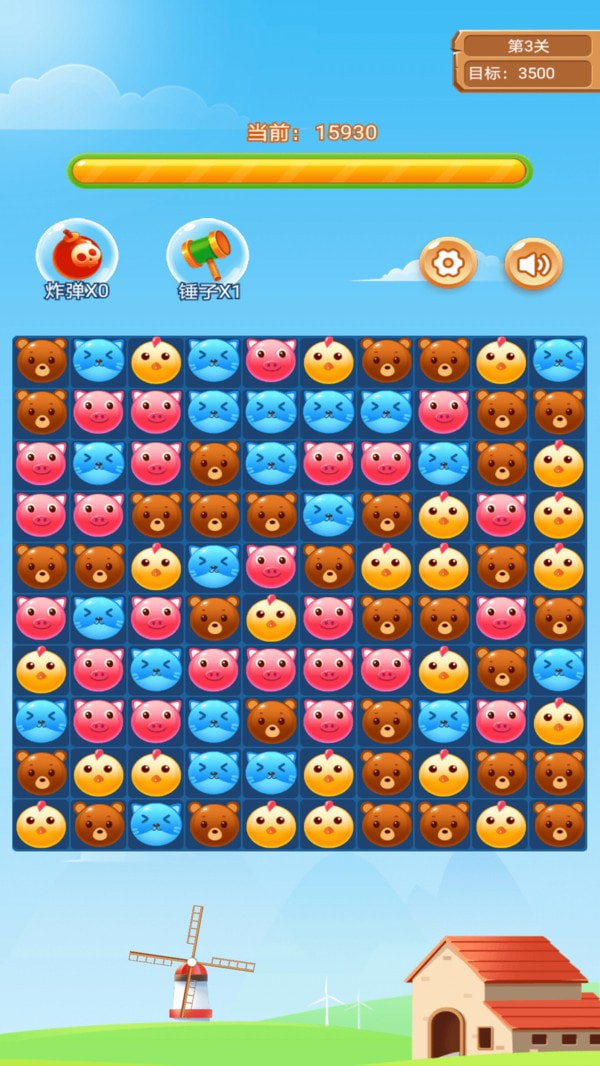Use the bomb power-up

77,257
